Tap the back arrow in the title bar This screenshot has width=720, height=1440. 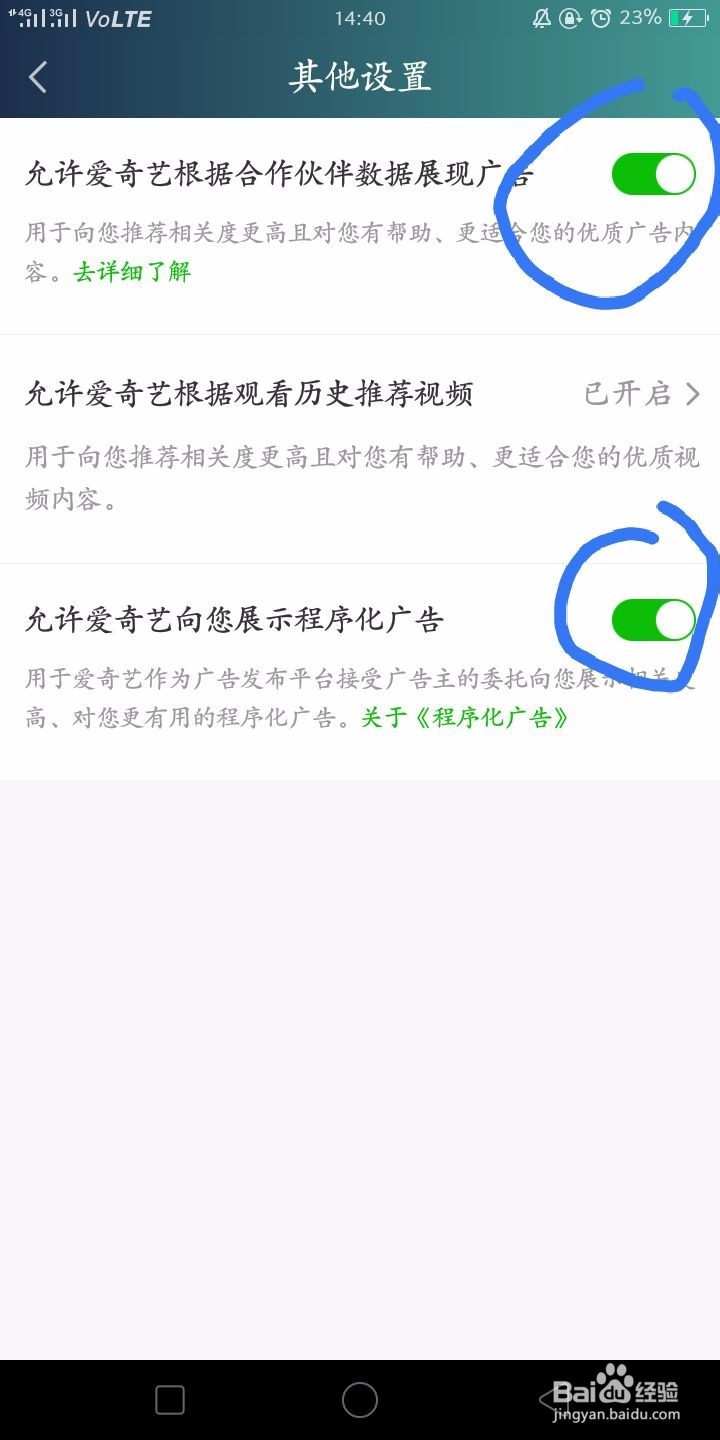[x=38, y=77]
